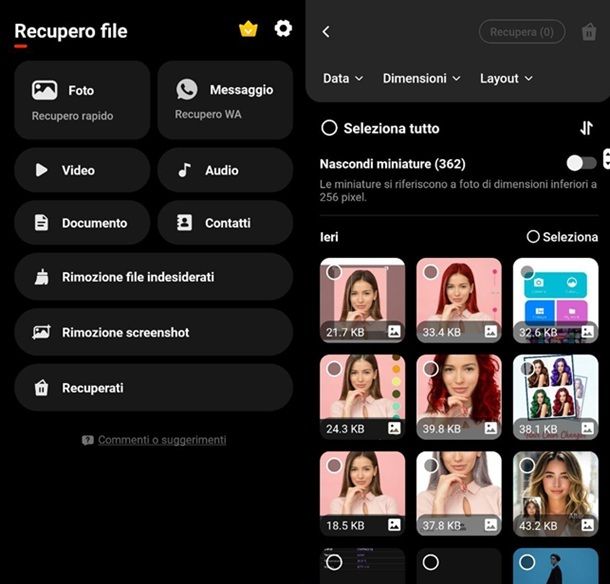This screenshot has width=610, height=584.
Task: Go back with the arrow
Action: 326,32
